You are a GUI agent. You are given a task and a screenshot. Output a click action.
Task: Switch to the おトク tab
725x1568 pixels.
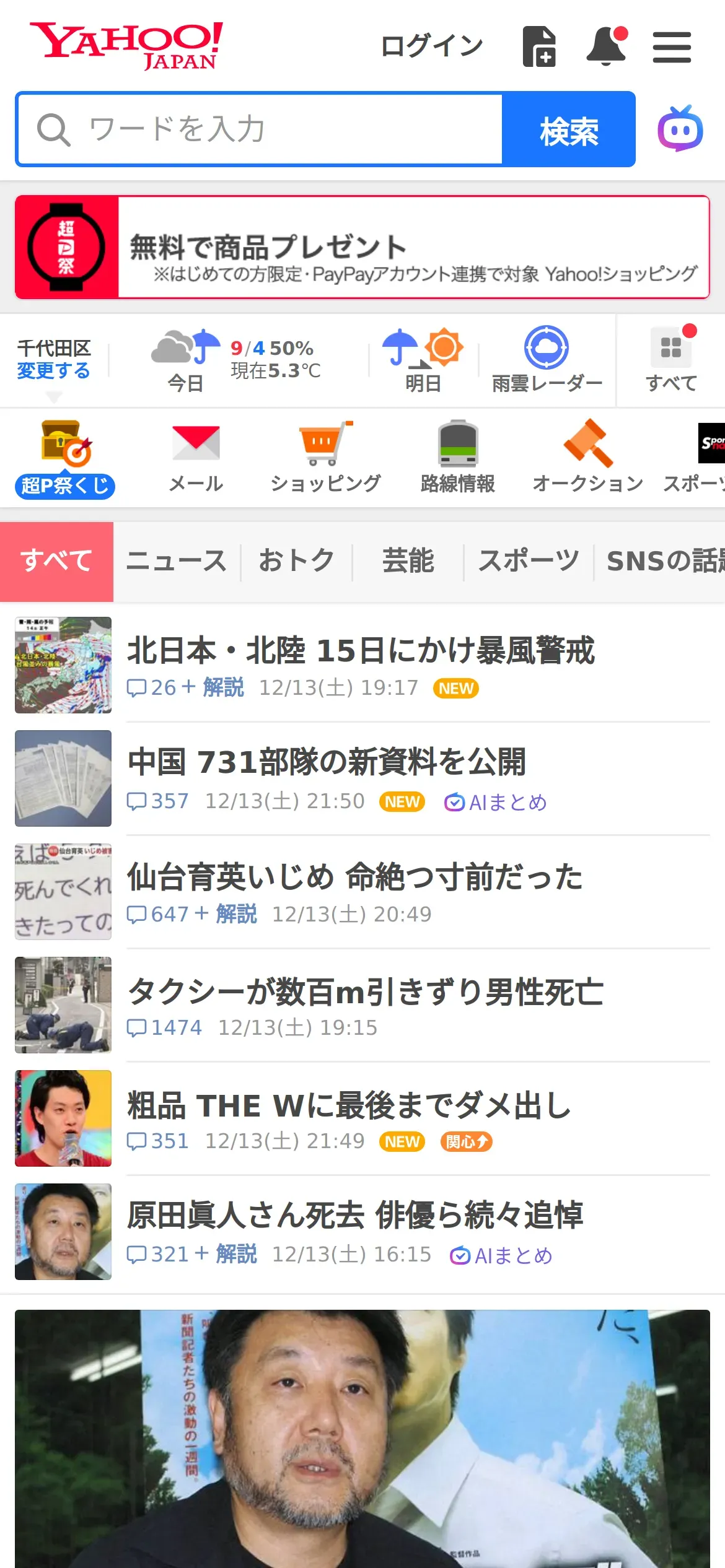[296, 561]
